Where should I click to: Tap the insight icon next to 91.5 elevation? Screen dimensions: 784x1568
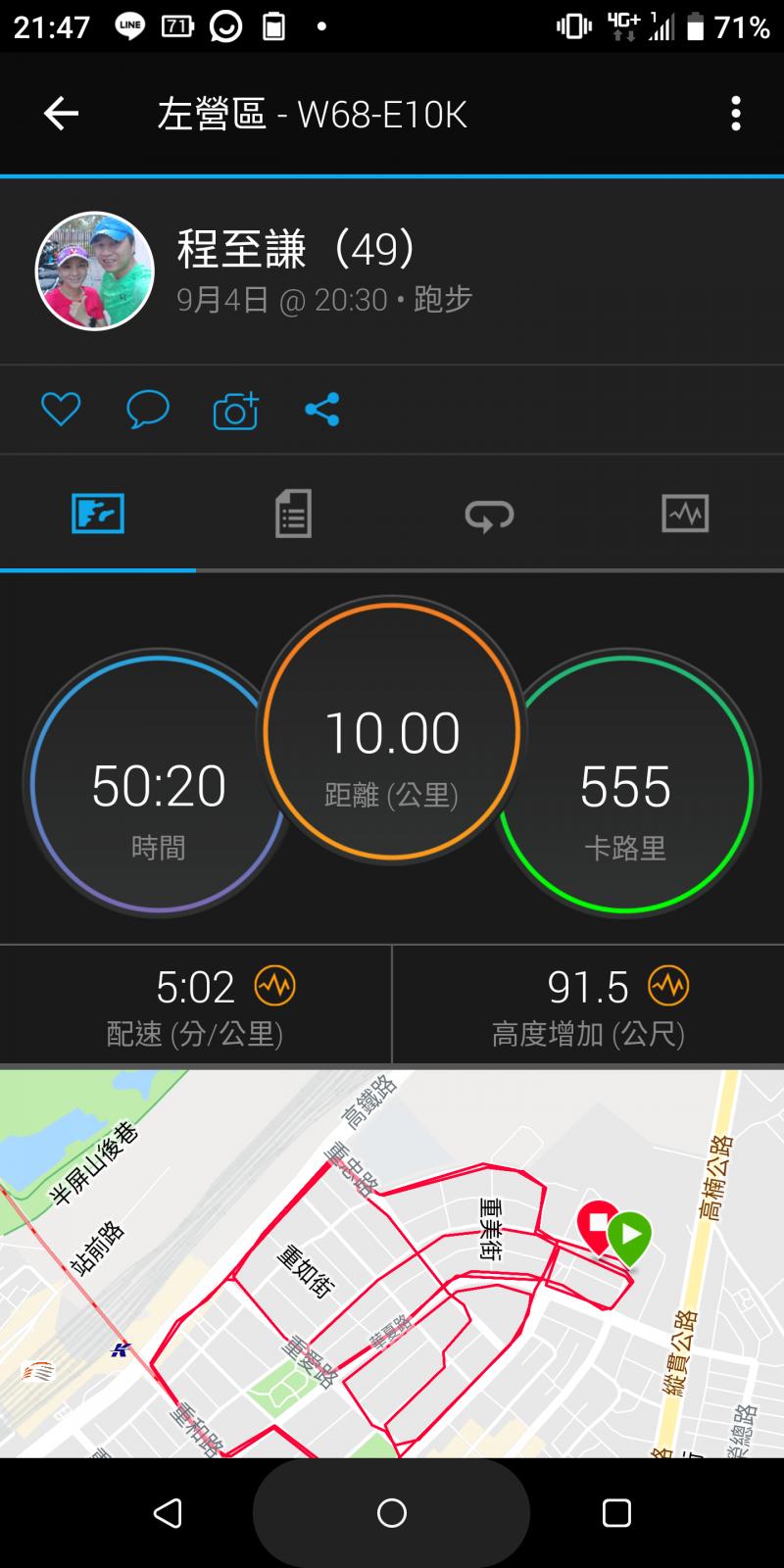click(669, 986)
